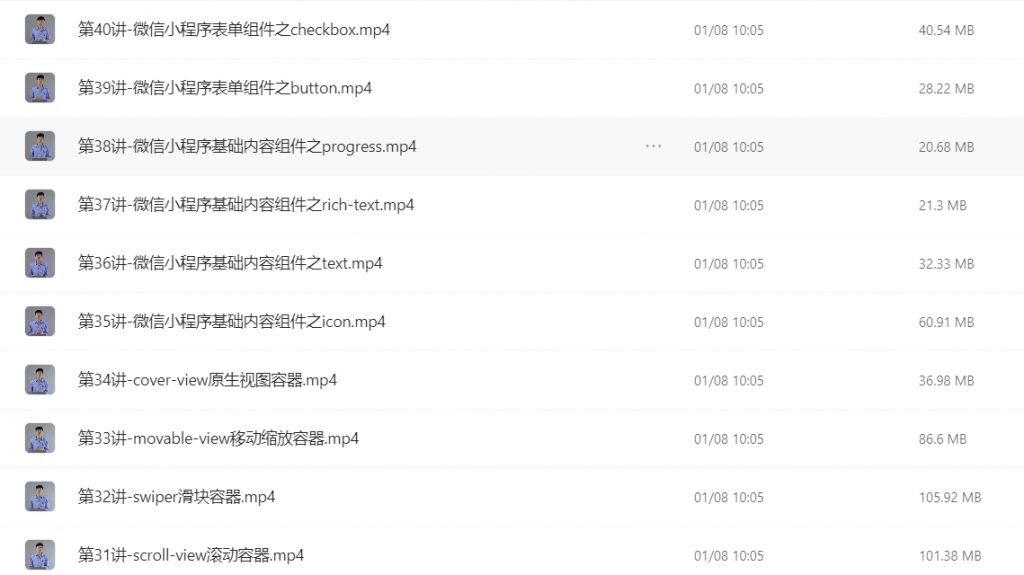Open 第35讲 icon.mp4 video file

pyautogui.click(x=232, y=322)
